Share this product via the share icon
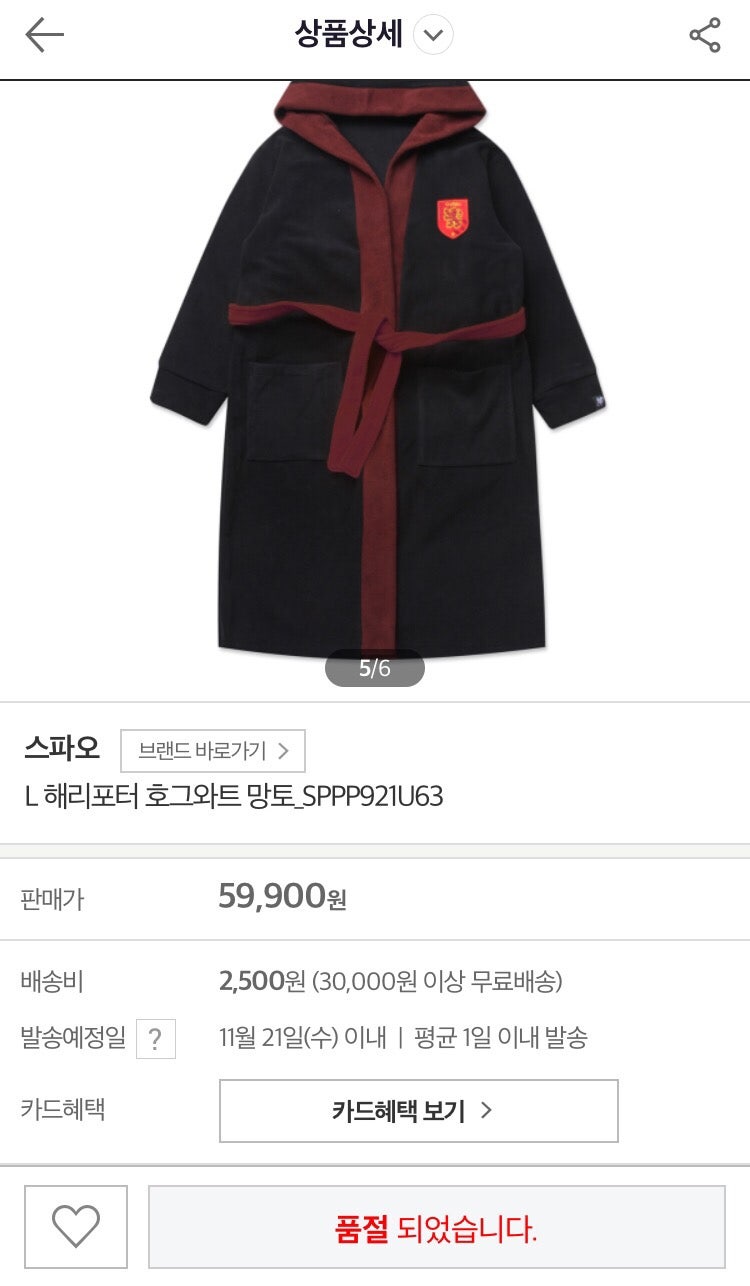The width and height of the screenshot is (750, 1286). click(x=705, y=35)
